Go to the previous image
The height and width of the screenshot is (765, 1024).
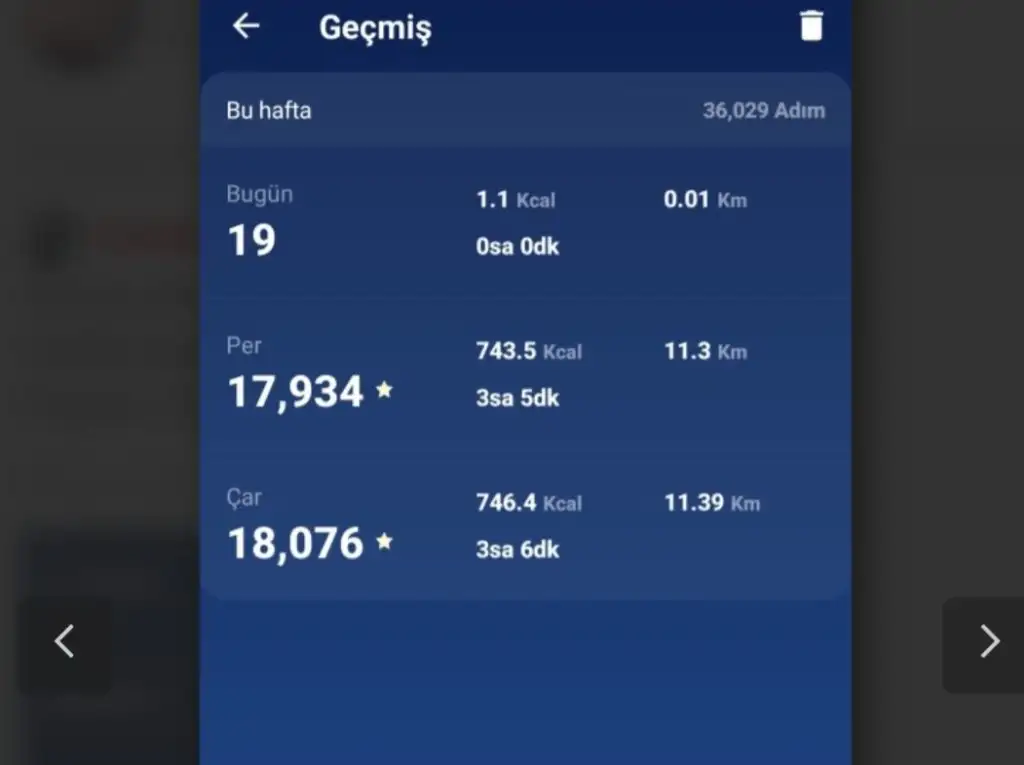64,641
